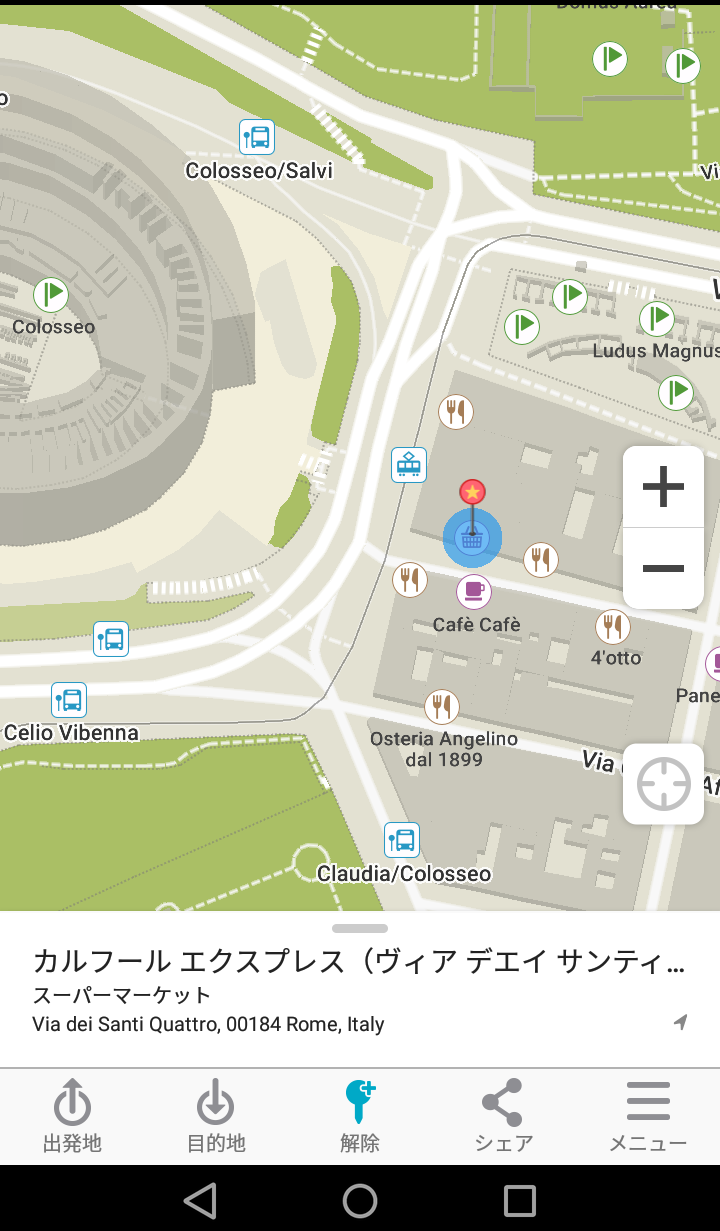
Task: Zoom in on the map
Action: pyautogui.click(x=663, y=487)
